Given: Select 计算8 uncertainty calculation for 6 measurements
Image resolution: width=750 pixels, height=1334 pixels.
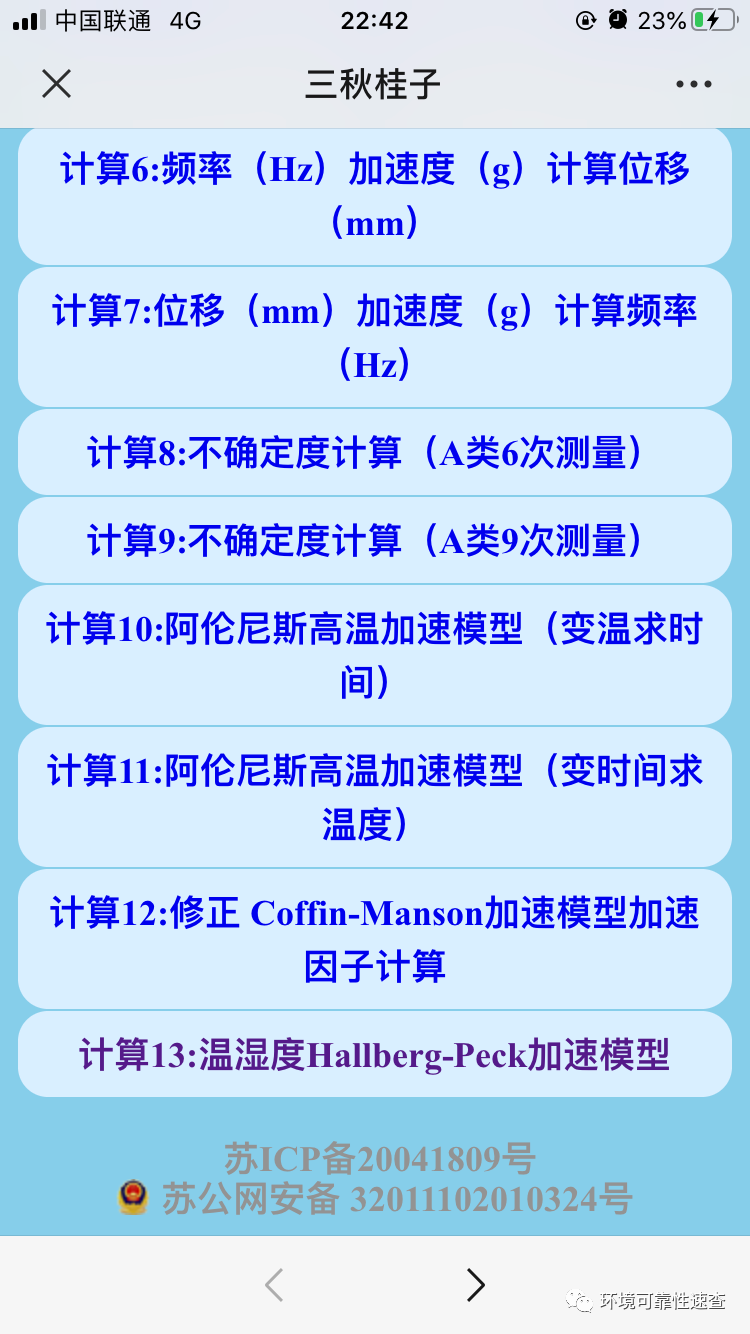Looking at the screenshot, I should (x=375, y=453).
